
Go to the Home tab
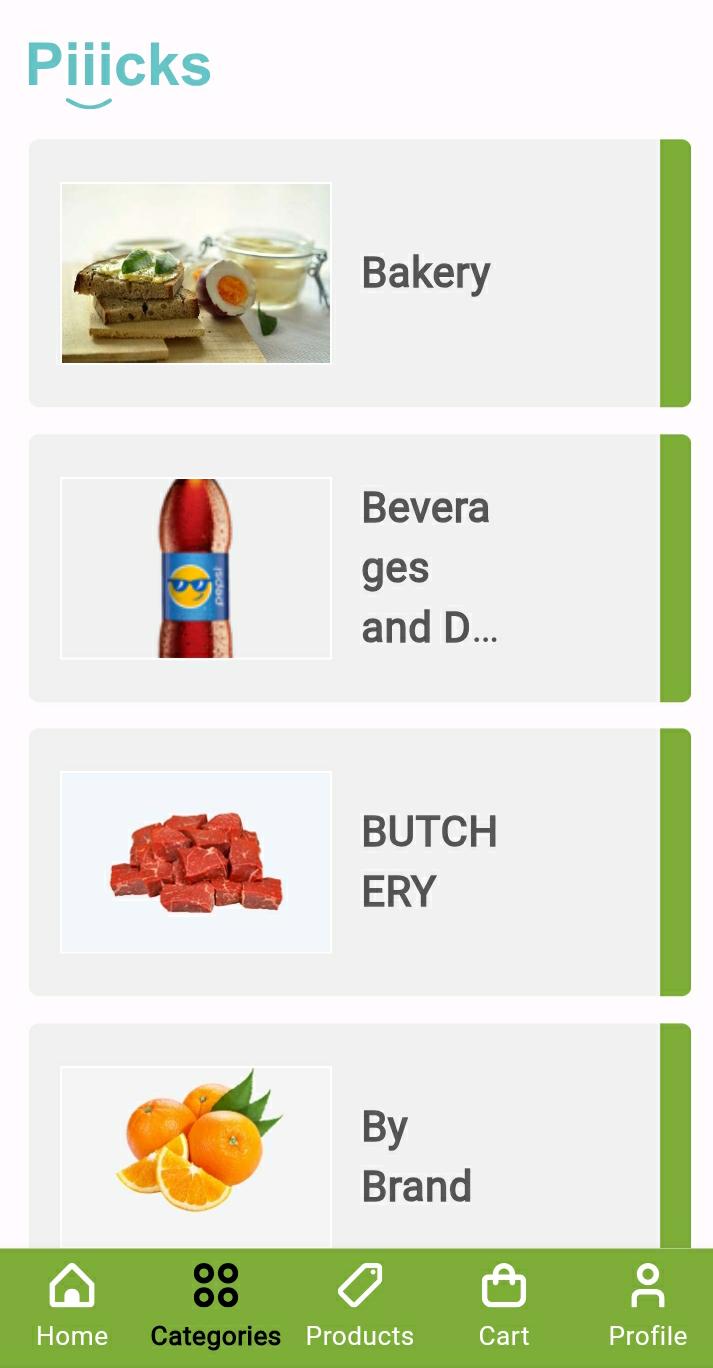pyautogui.click(x=72, y=1306)
